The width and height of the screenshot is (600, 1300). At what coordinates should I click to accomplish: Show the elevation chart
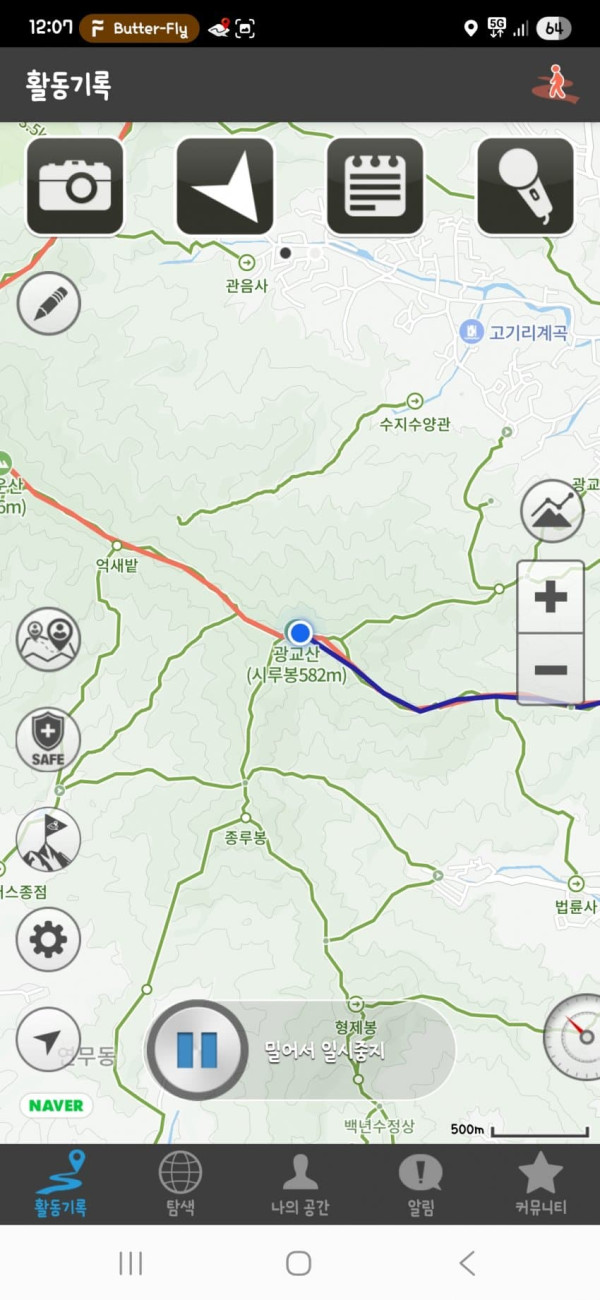pyautogui.click(x=552, y=511)
